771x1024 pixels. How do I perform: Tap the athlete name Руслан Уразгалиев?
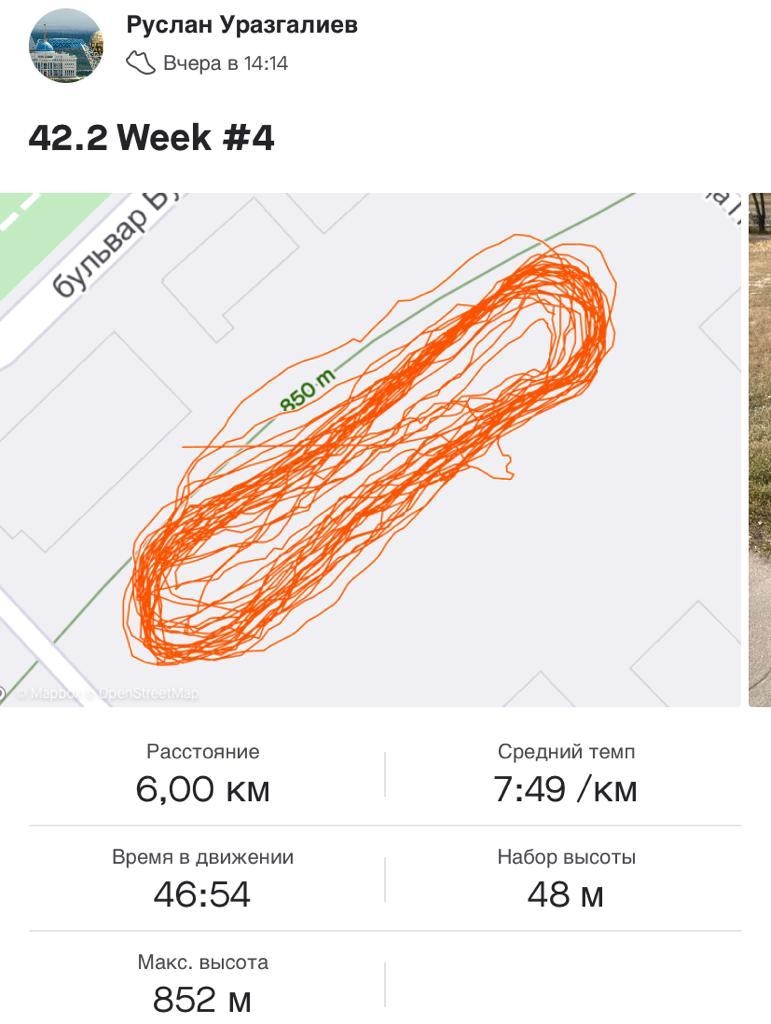pyautogui.click(x=242, y=26)
